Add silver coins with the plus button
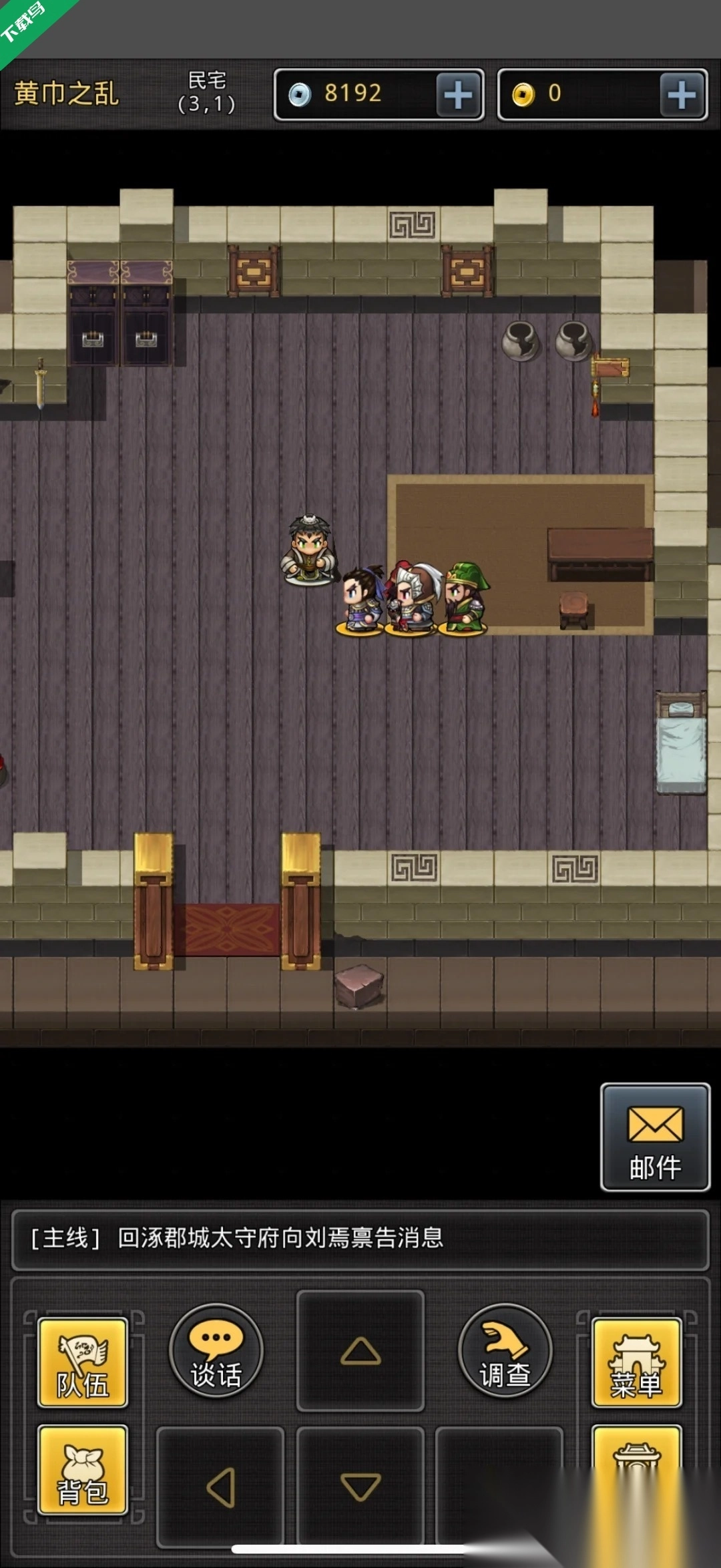Viewport: 721px width, 1568px height. [x=458, y=95]
